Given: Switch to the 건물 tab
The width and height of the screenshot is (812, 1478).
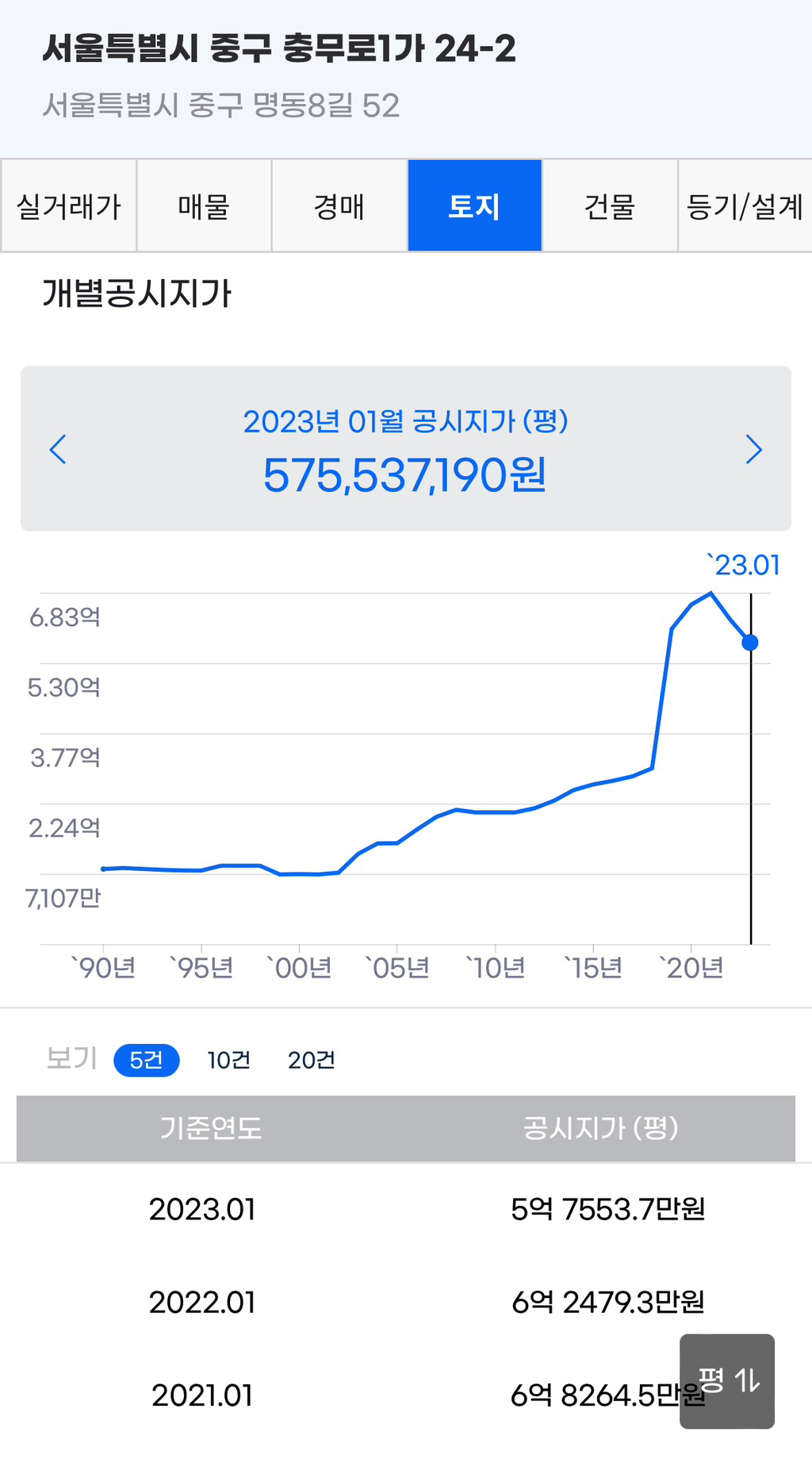Looking at the screenshot, I should click(610, 206).
